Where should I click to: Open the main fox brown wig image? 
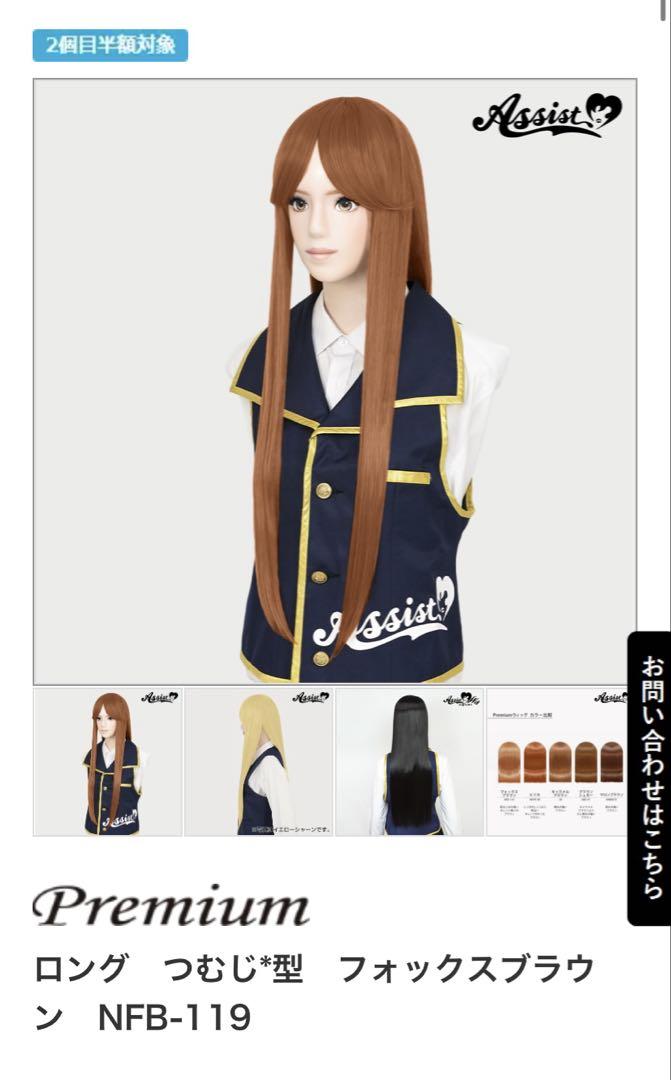(x=335, y=380)
